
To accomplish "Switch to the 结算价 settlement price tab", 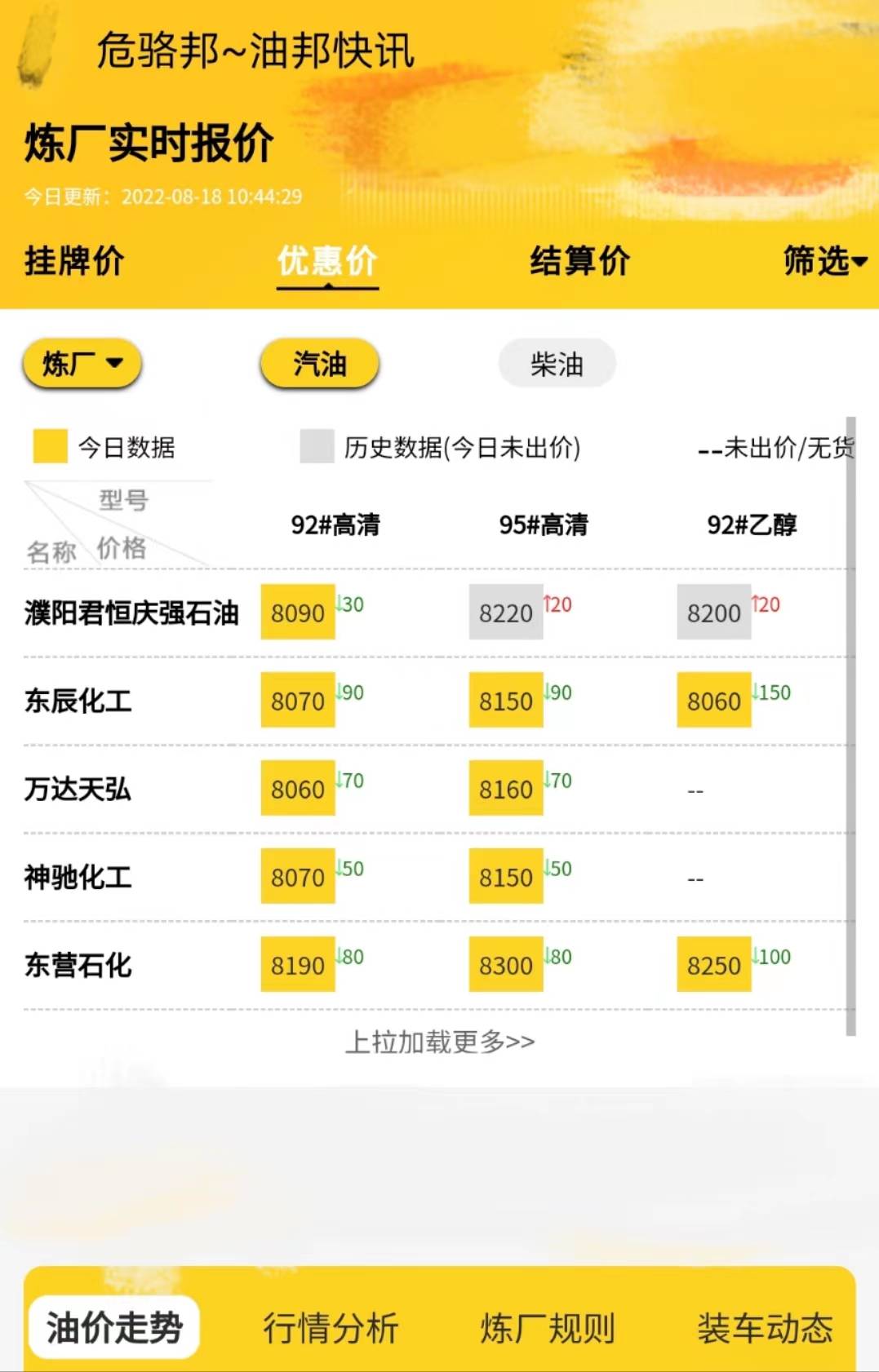I will click(x=578, y=261).
